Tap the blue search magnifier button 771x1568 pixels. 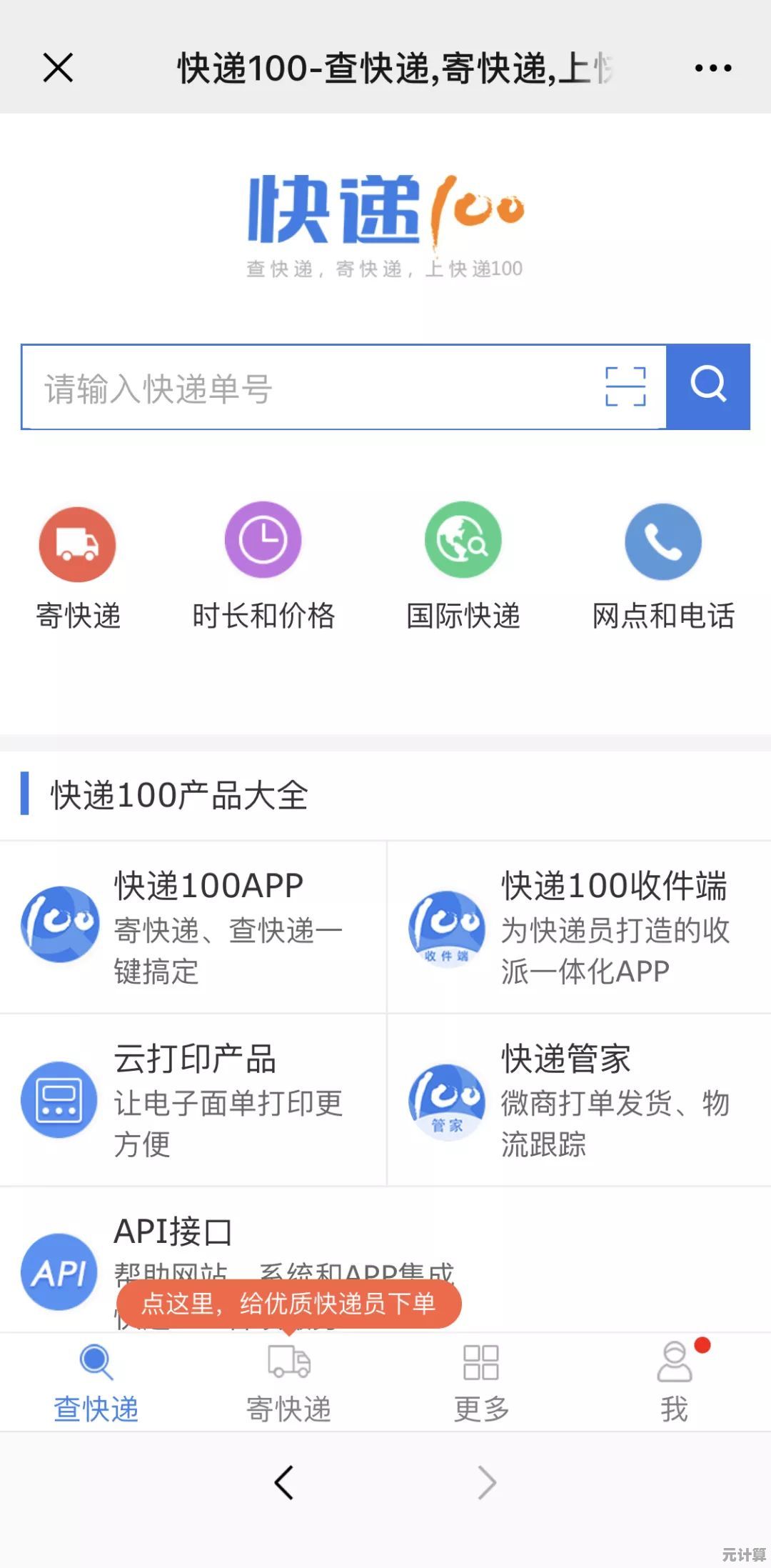708,386
